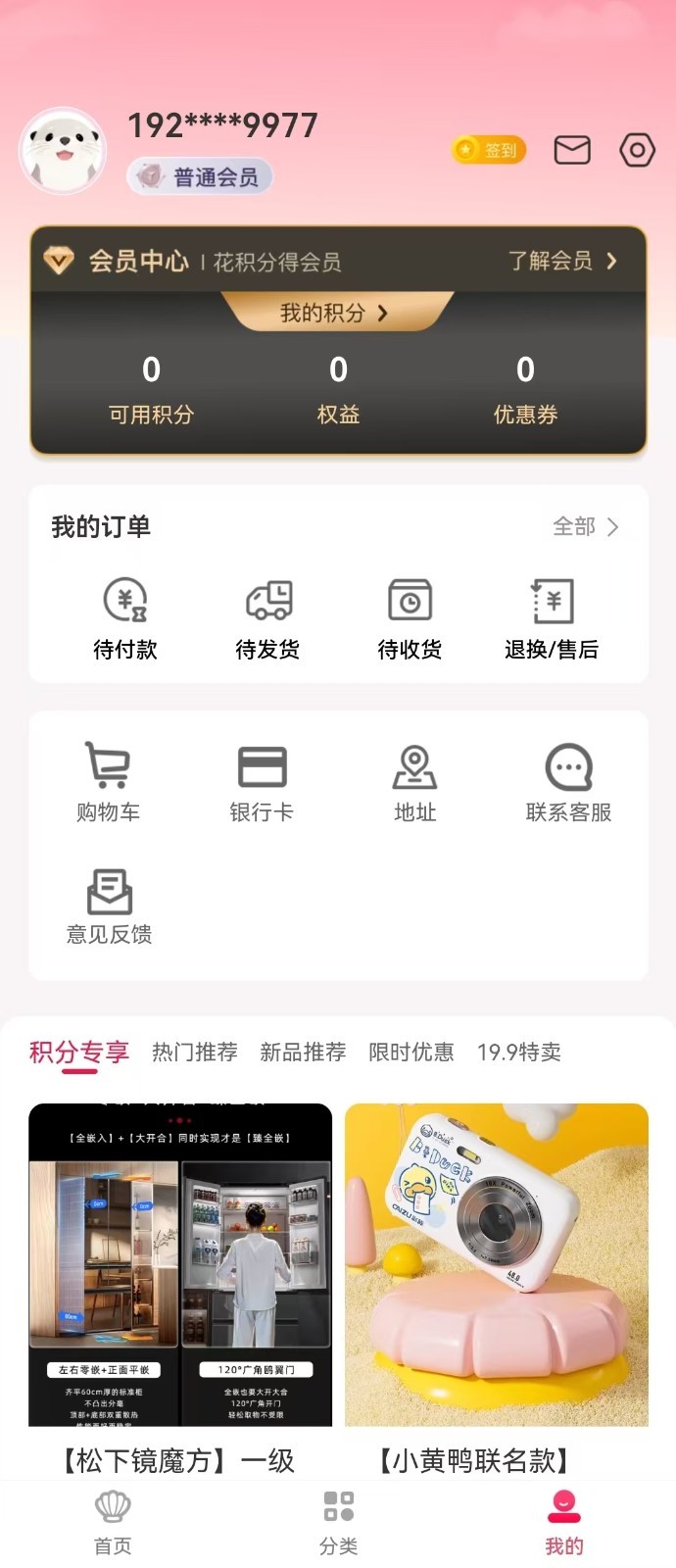Tap the 签到 check-in button
The width and height of the screenshot is (676, 1568).
pyautogui.click(x=489, y=150)
